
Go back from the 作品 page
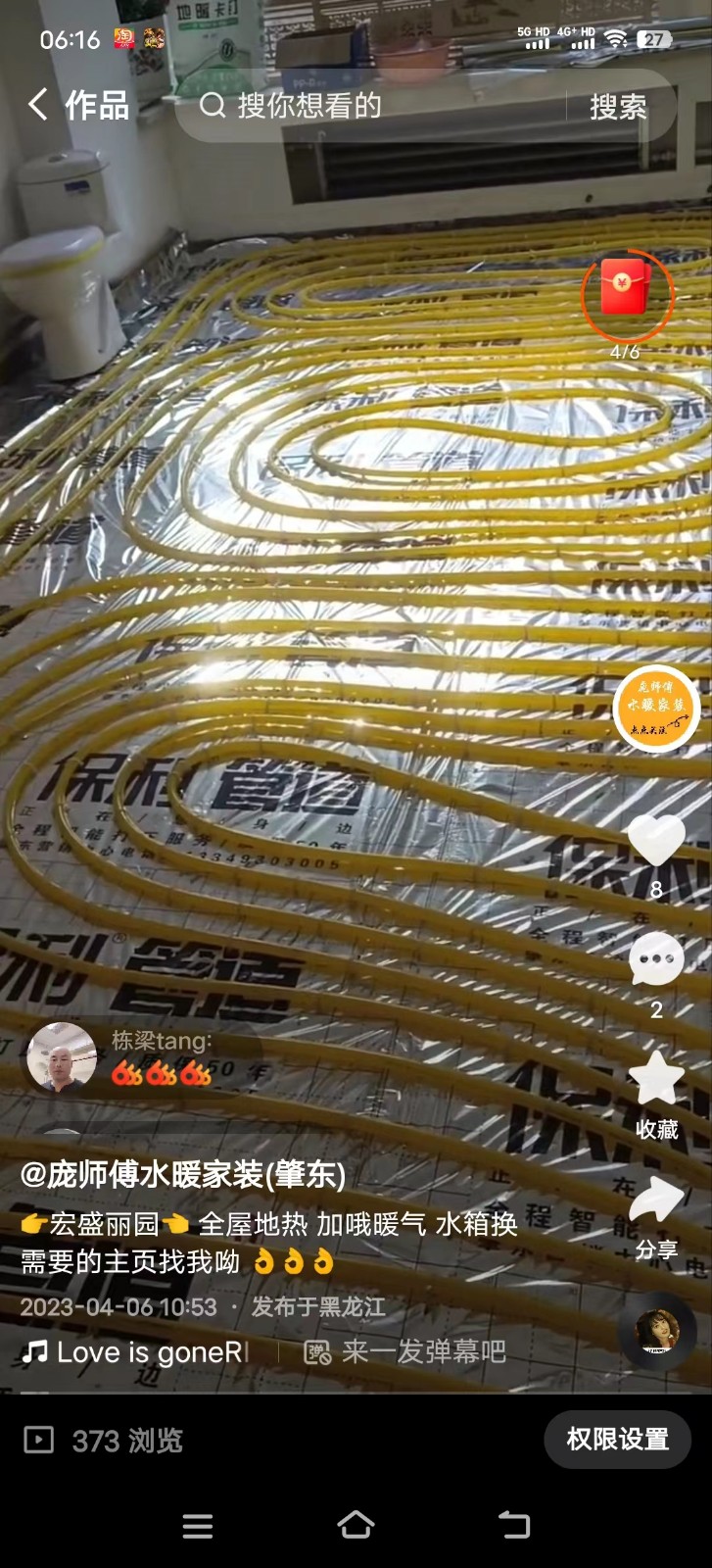point(38,104)
